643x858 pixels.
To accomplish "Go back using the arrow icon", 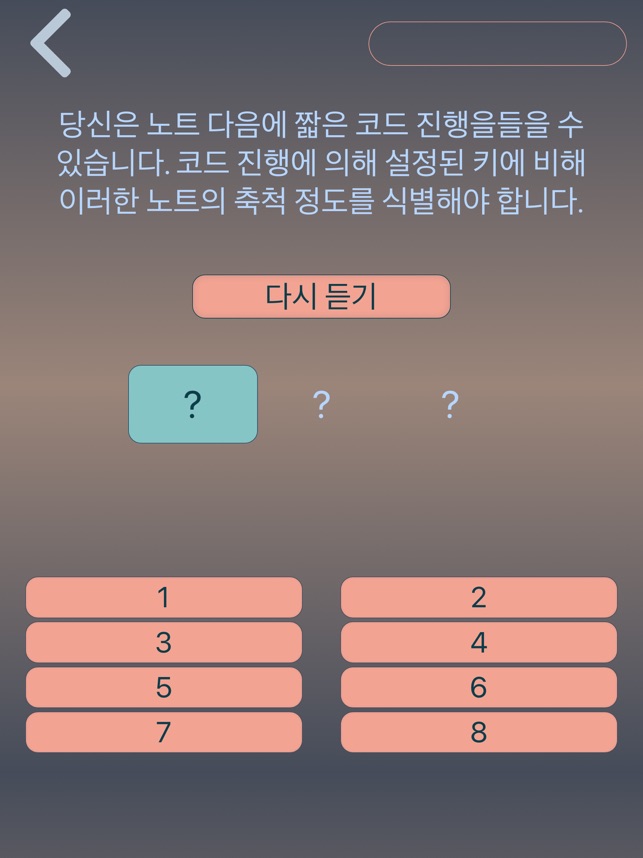I will coord(51,43).
